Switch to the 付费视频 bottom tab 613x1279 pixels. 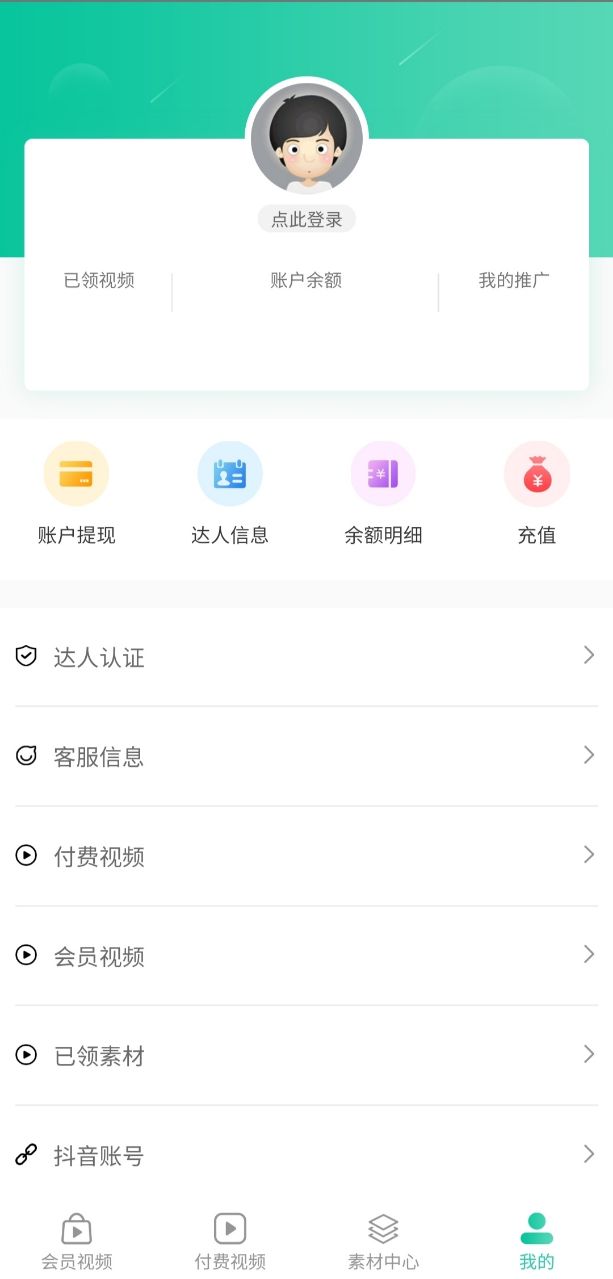(x=230, y=1241)
